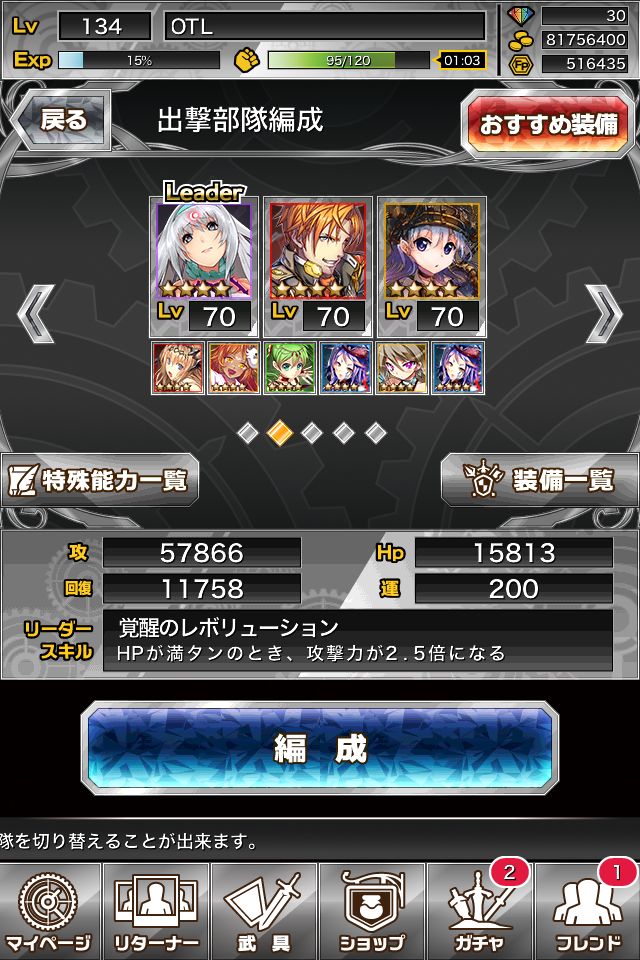Tap the blue 編成 formation button
The width and height of the screenshot is (640, 960).
click(320, 748)
